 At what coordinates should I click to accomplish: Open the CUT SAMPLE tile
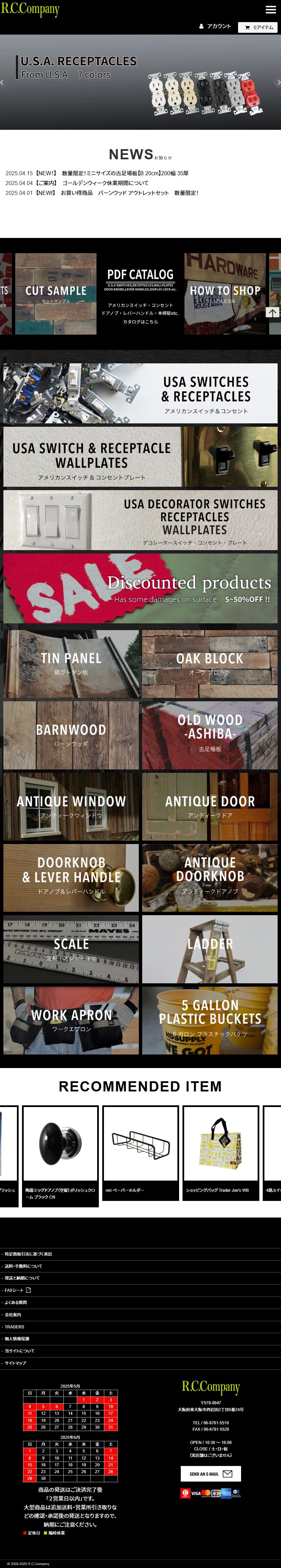click(56, 294)
